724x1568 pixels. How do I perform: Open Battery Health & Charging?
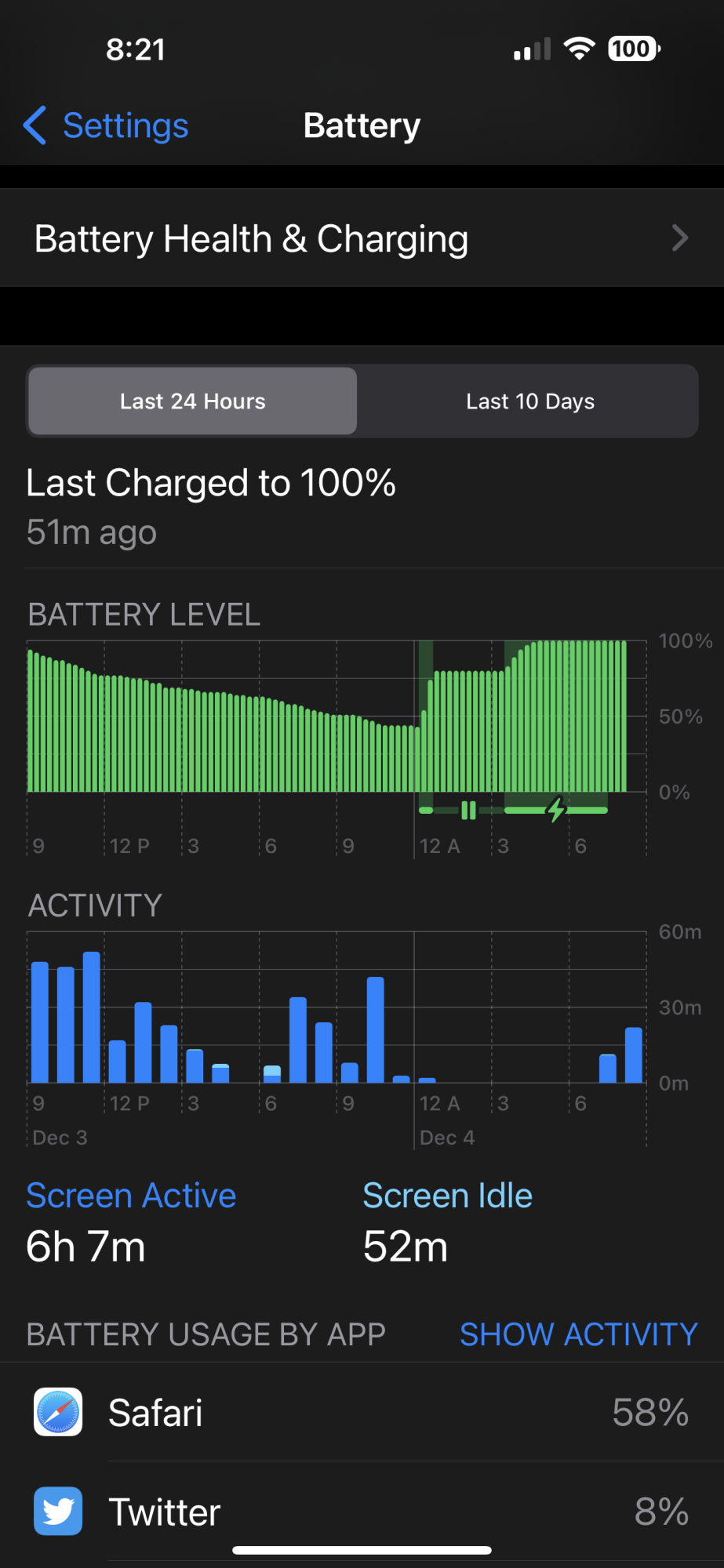pyautogui.click(x=362, y=238)
